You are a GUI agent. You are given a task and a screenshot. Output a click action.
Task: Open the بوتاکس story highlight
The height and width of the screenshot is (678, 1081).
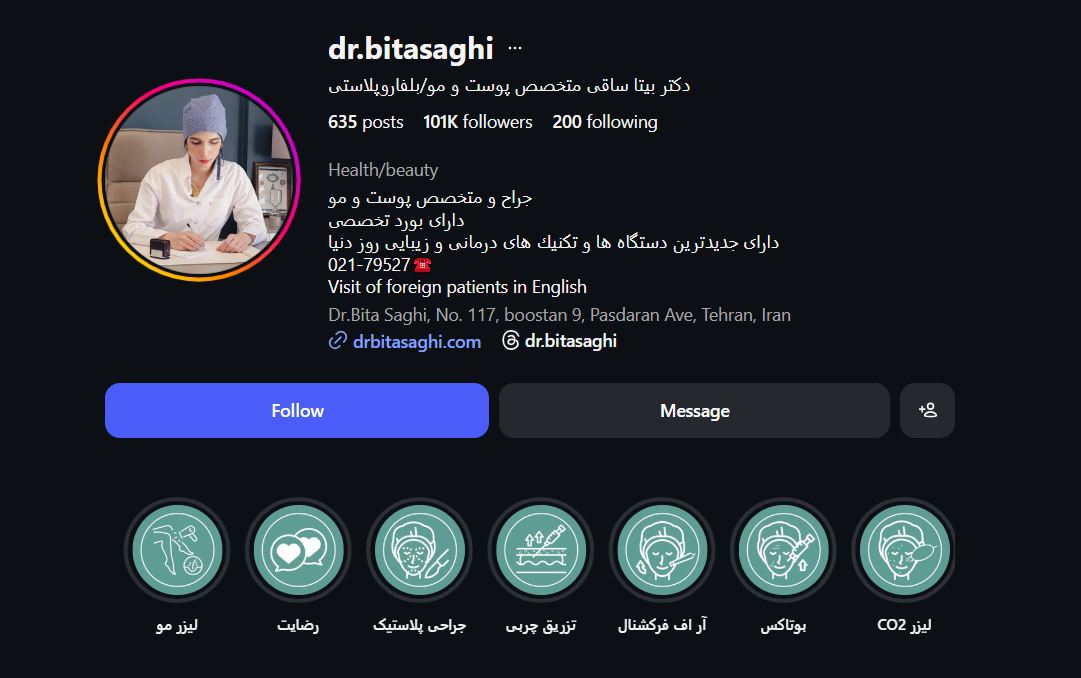[783, 550]
